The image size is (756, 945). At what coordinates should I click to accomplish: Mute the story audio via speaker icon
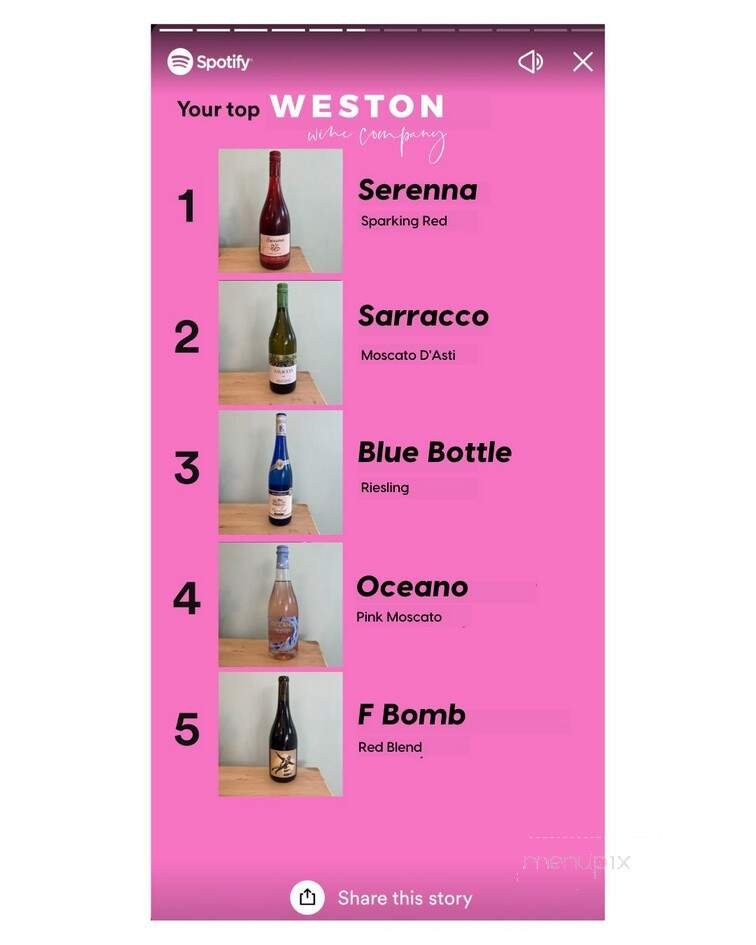pos(532,62)
